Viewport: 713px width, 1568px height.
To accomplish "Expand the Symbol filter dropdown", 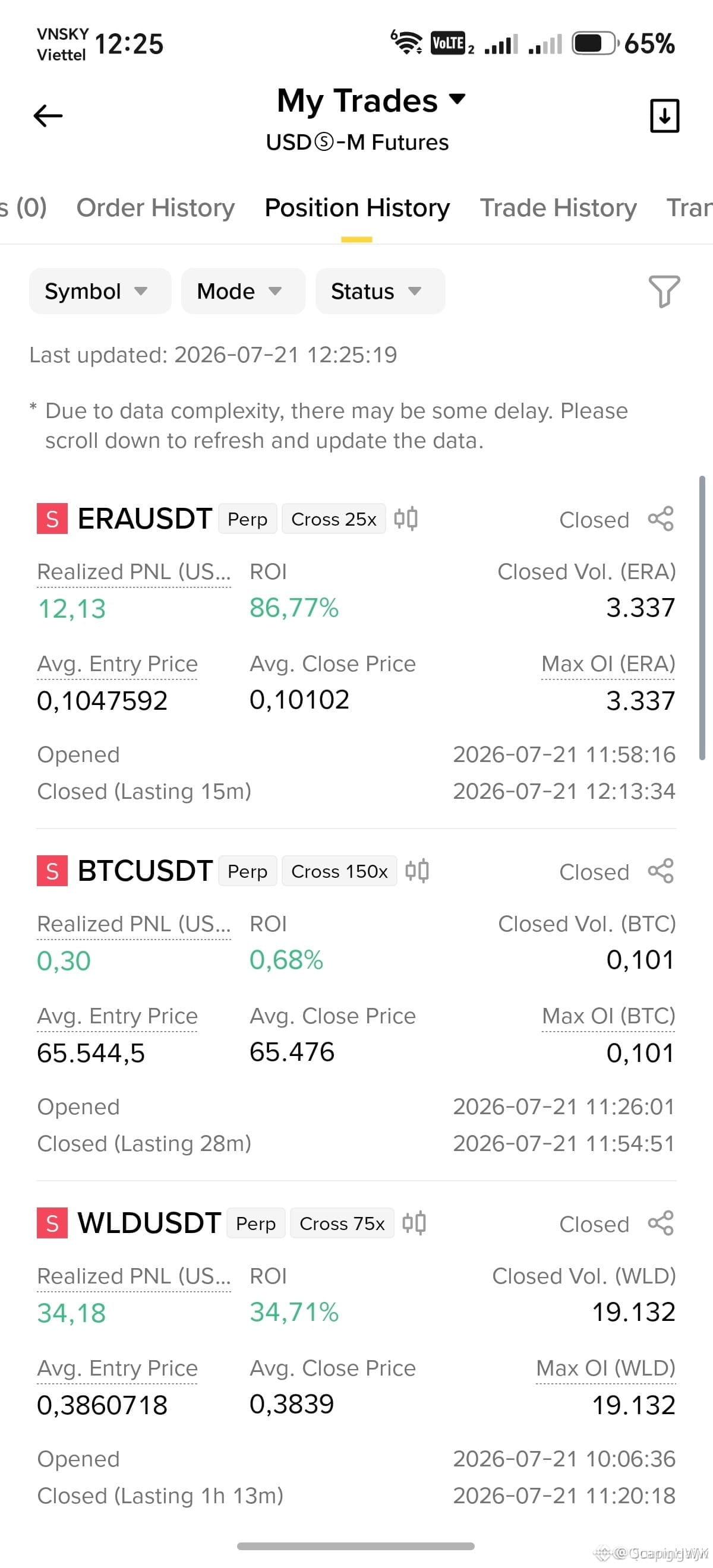I will pyautogui.click(x=100, y=291).
